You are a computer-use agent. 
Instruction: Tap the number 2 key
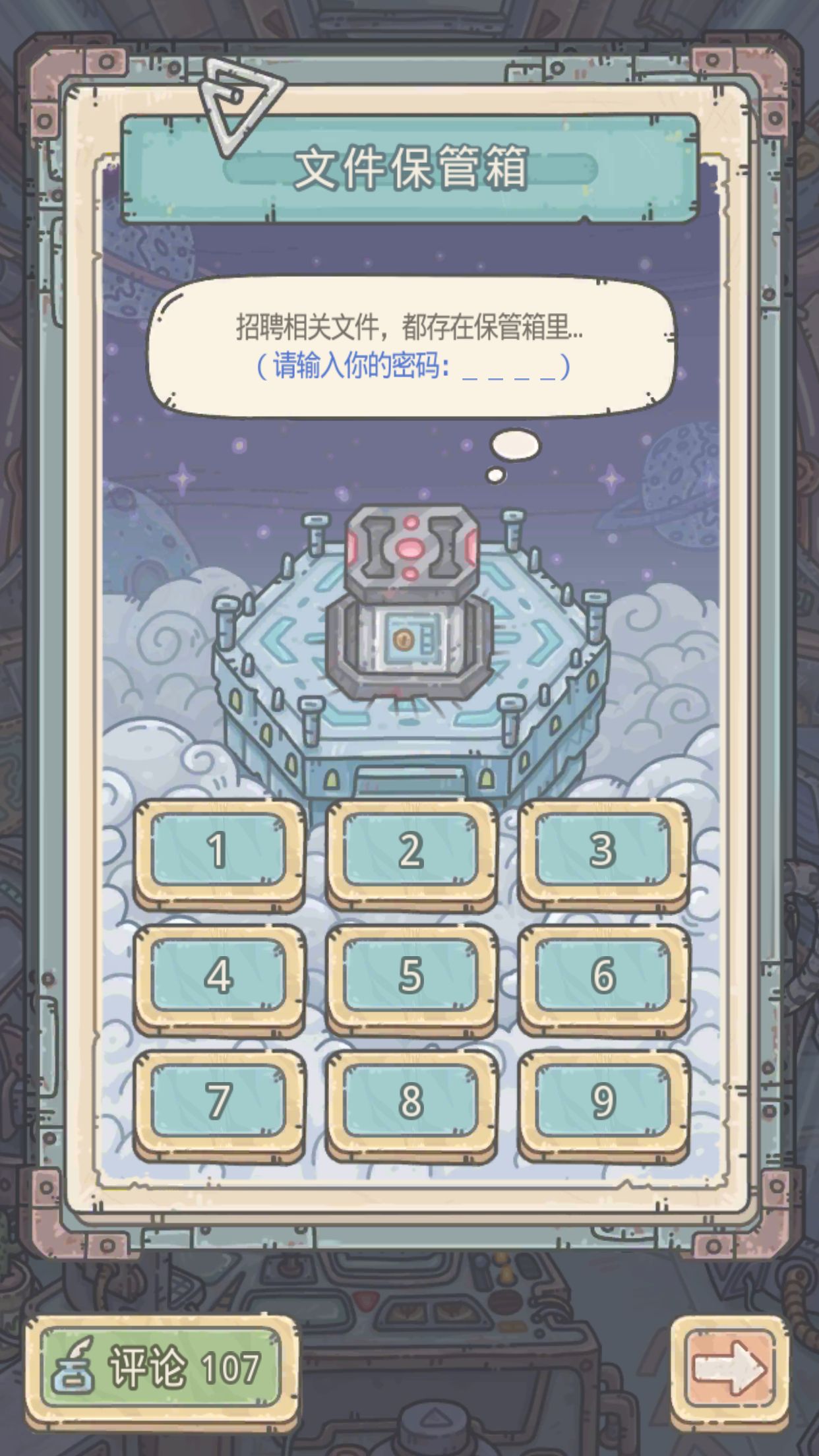pos(411,851)
